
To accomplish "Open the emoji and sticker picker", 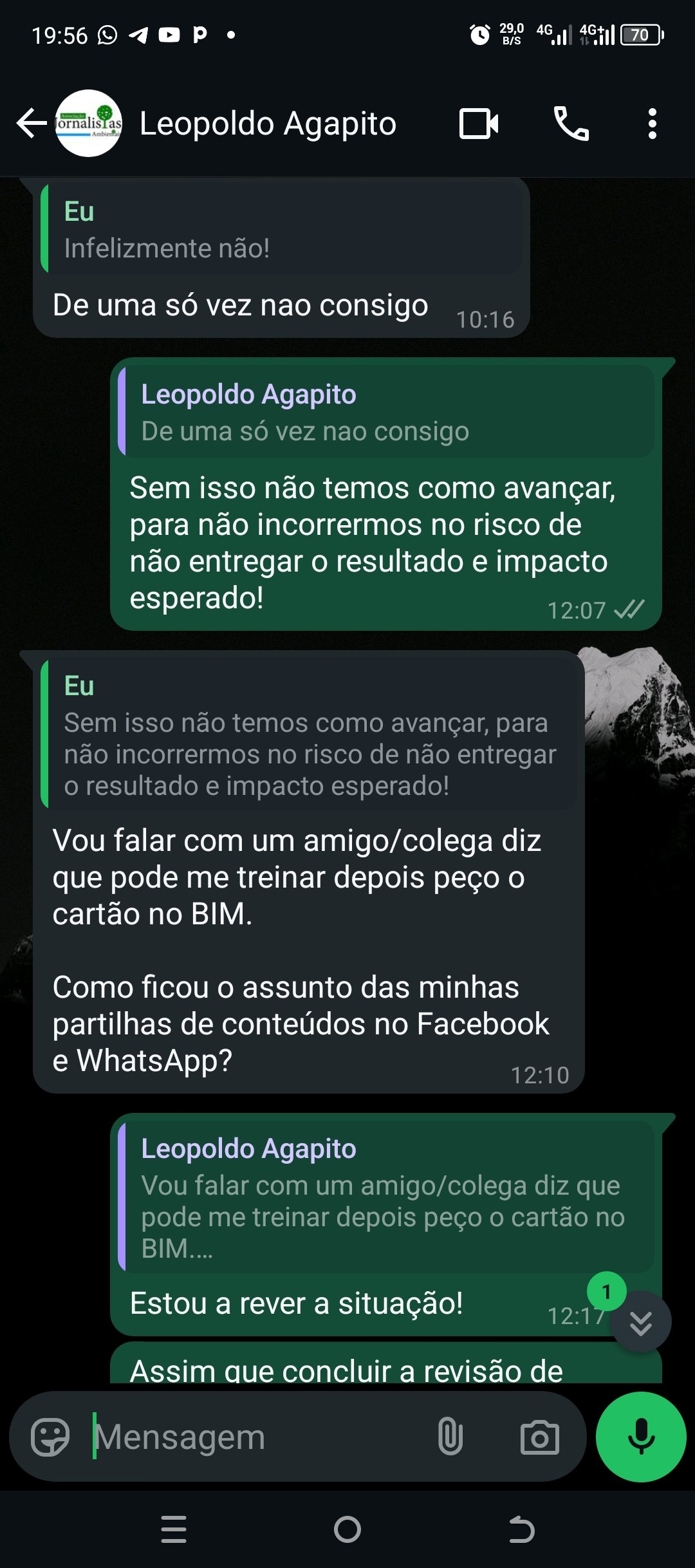I will click(x=50, y=1437).
